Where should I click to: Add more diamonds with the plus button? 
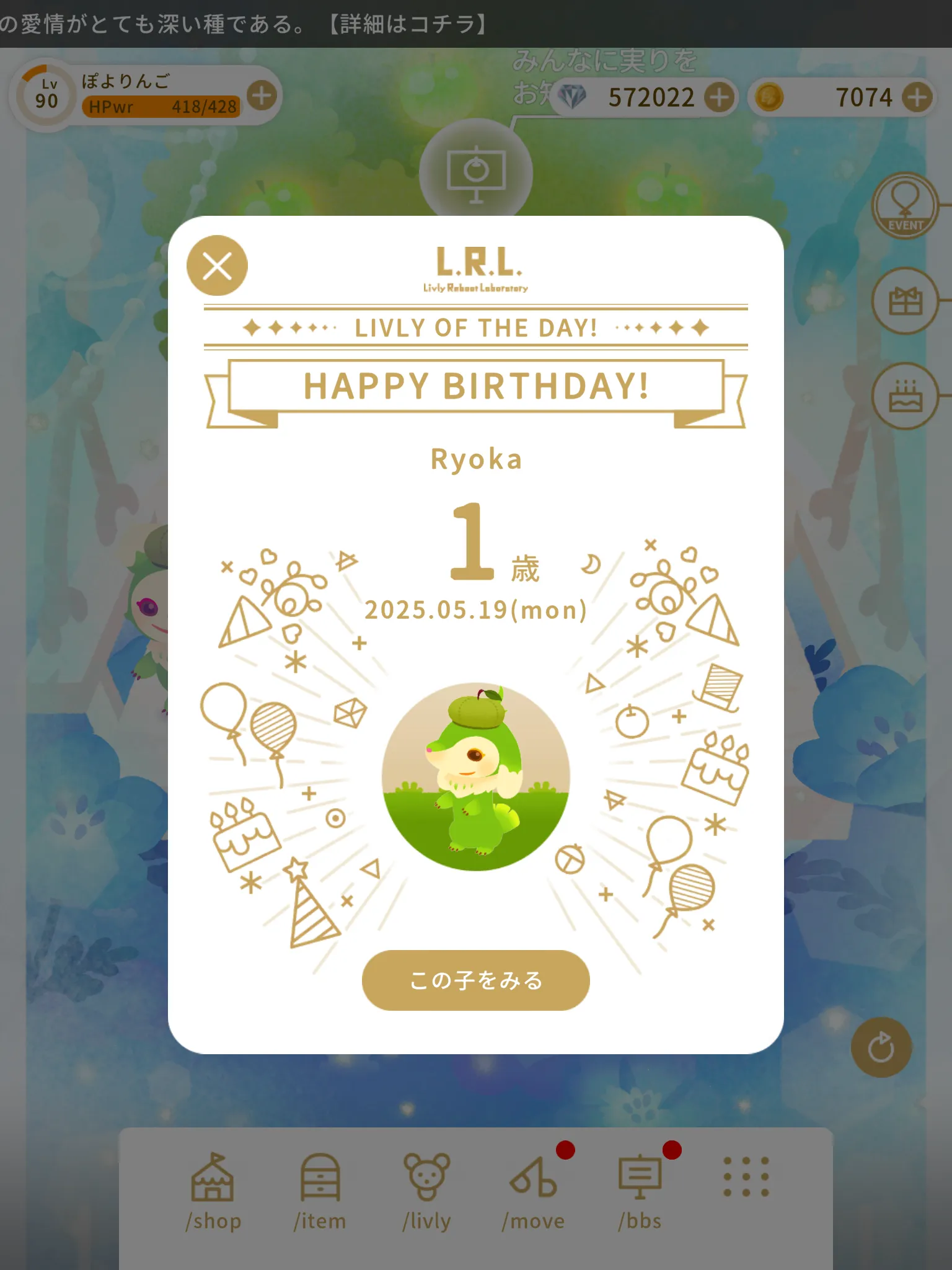pos(719,97)
